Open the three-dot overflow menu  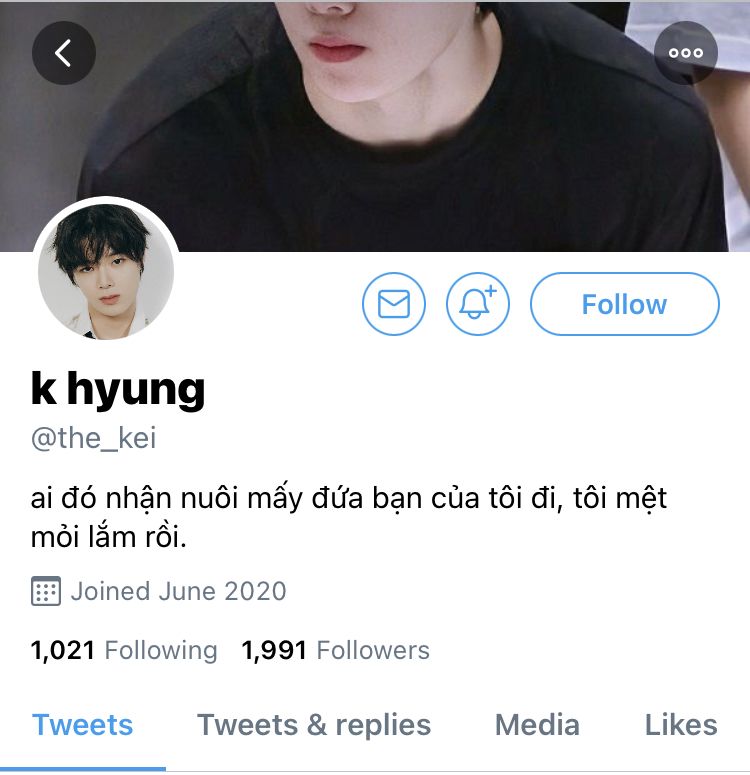pyautogui.click(x=686, y=53)
